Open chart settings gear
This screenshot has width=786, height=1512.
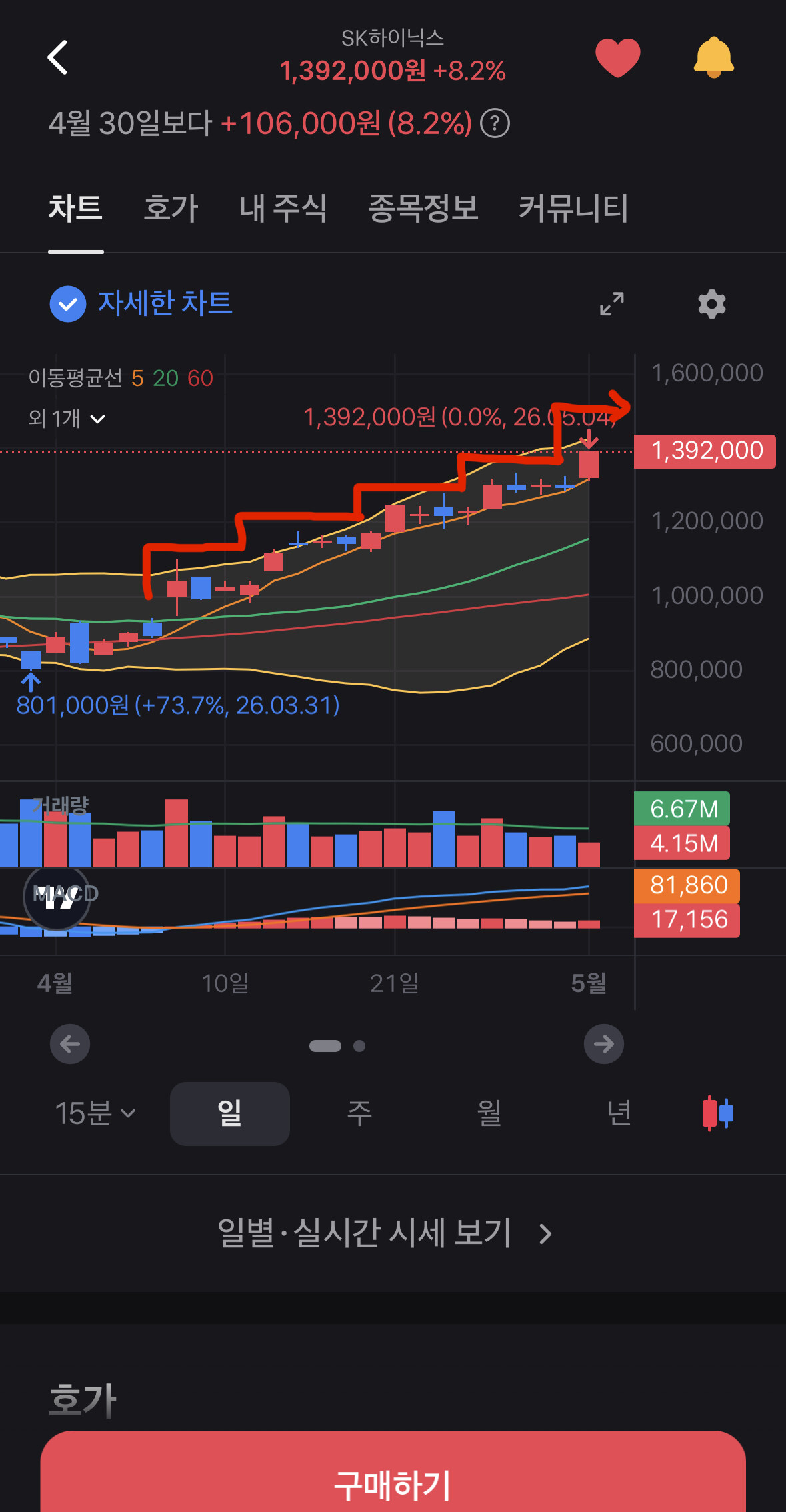coord(711,304)
